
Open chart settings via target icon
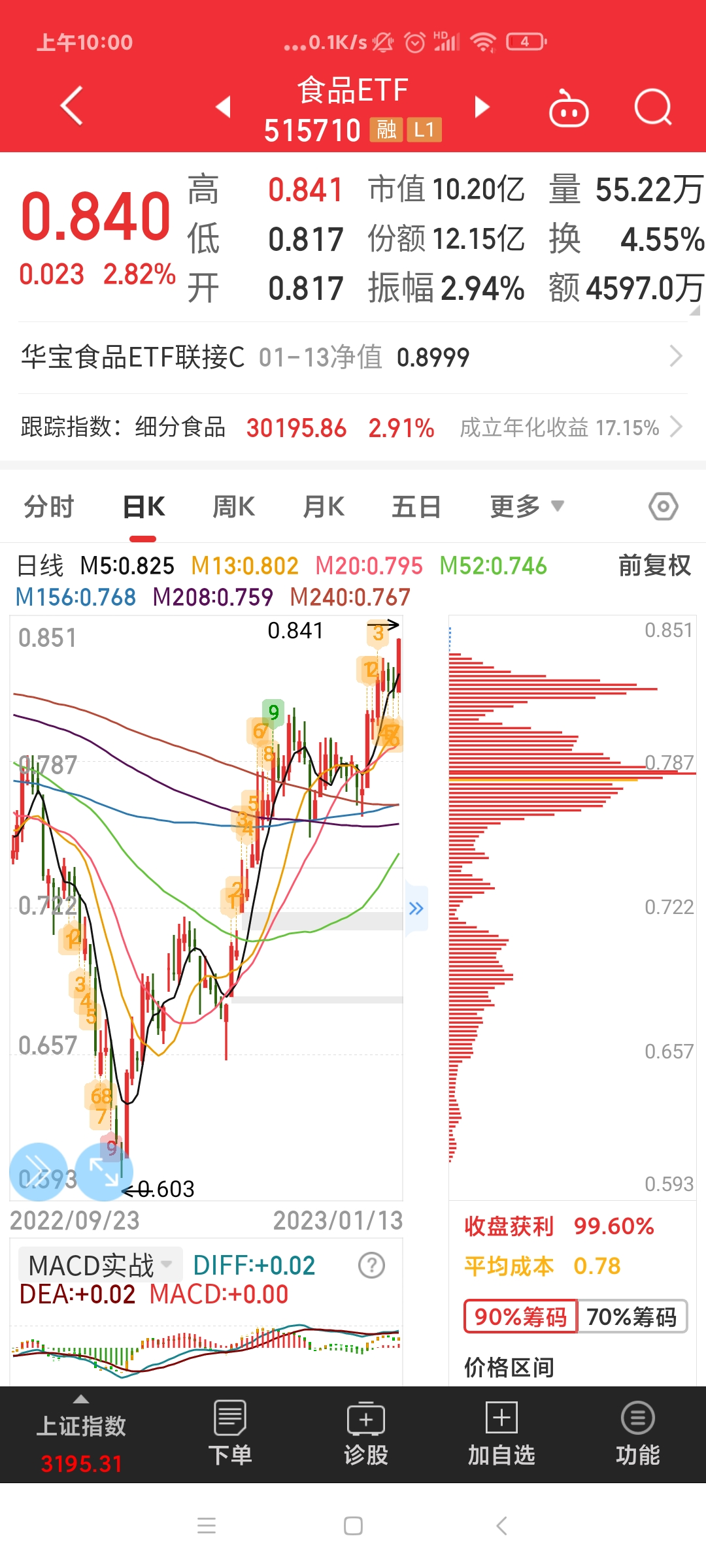[664, 505]
